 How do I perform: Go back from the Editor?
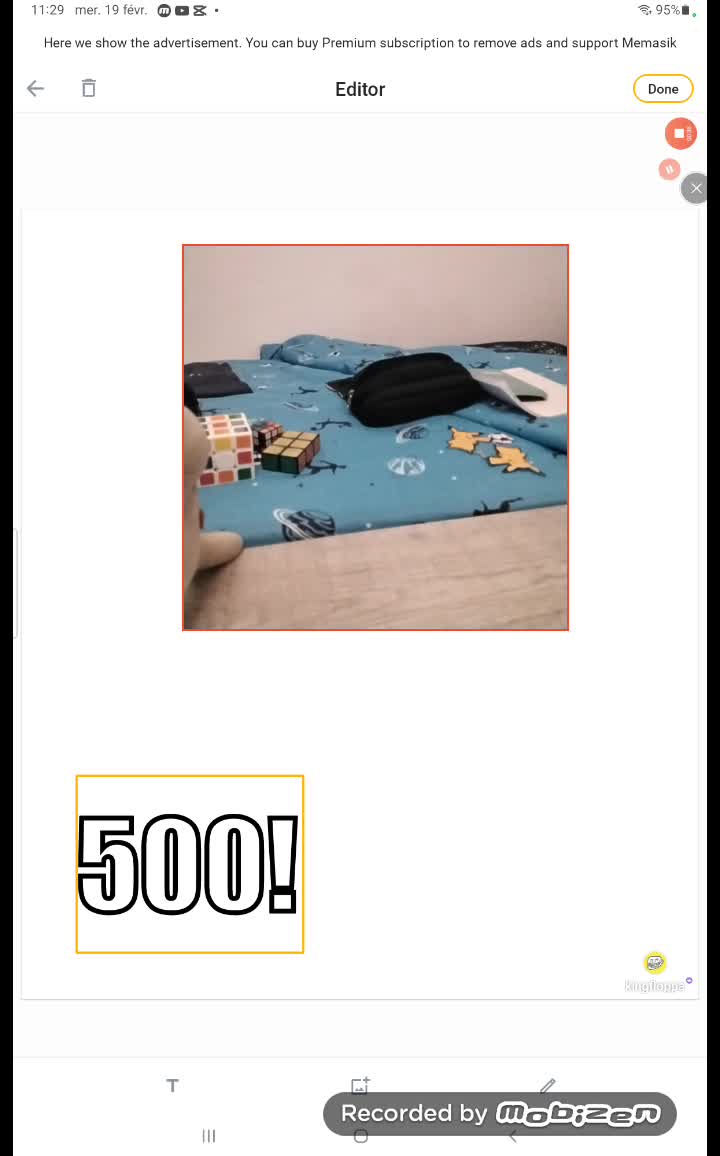pyautogui.click(x=36, y=89)
